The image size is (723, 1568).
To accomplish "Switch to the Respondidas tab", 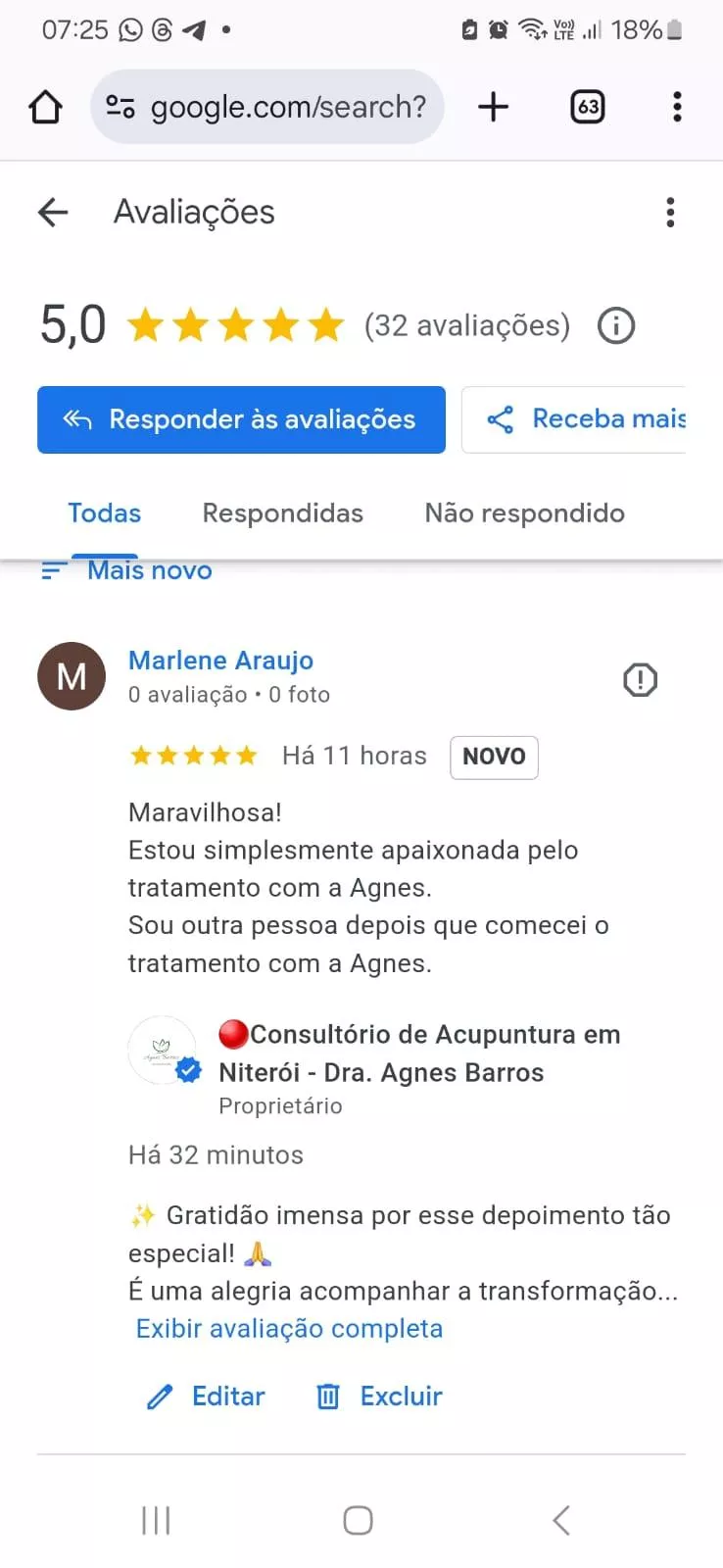I will tap(282, 514).
